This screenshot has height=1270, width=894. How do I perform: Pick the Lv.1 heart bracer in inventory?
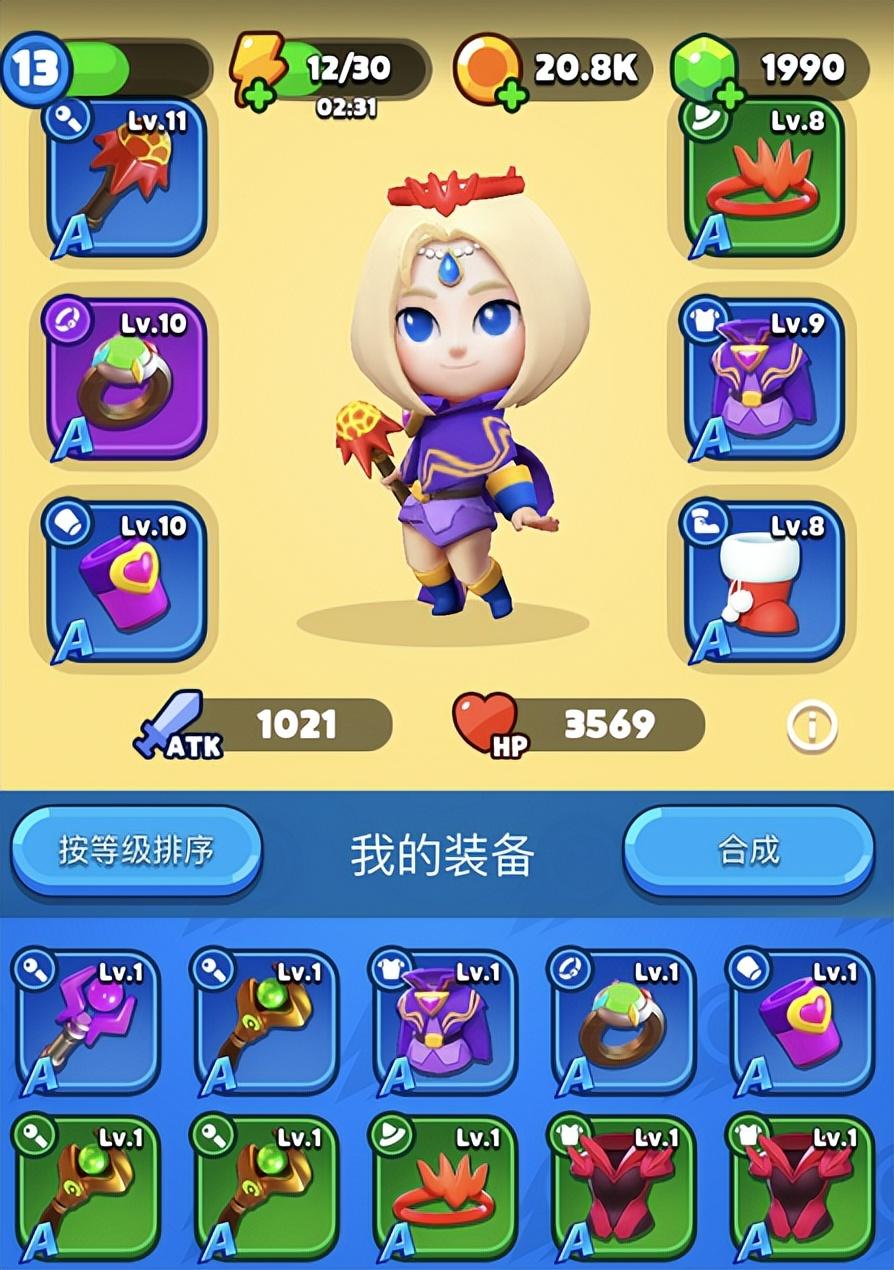click(802, 1022)
